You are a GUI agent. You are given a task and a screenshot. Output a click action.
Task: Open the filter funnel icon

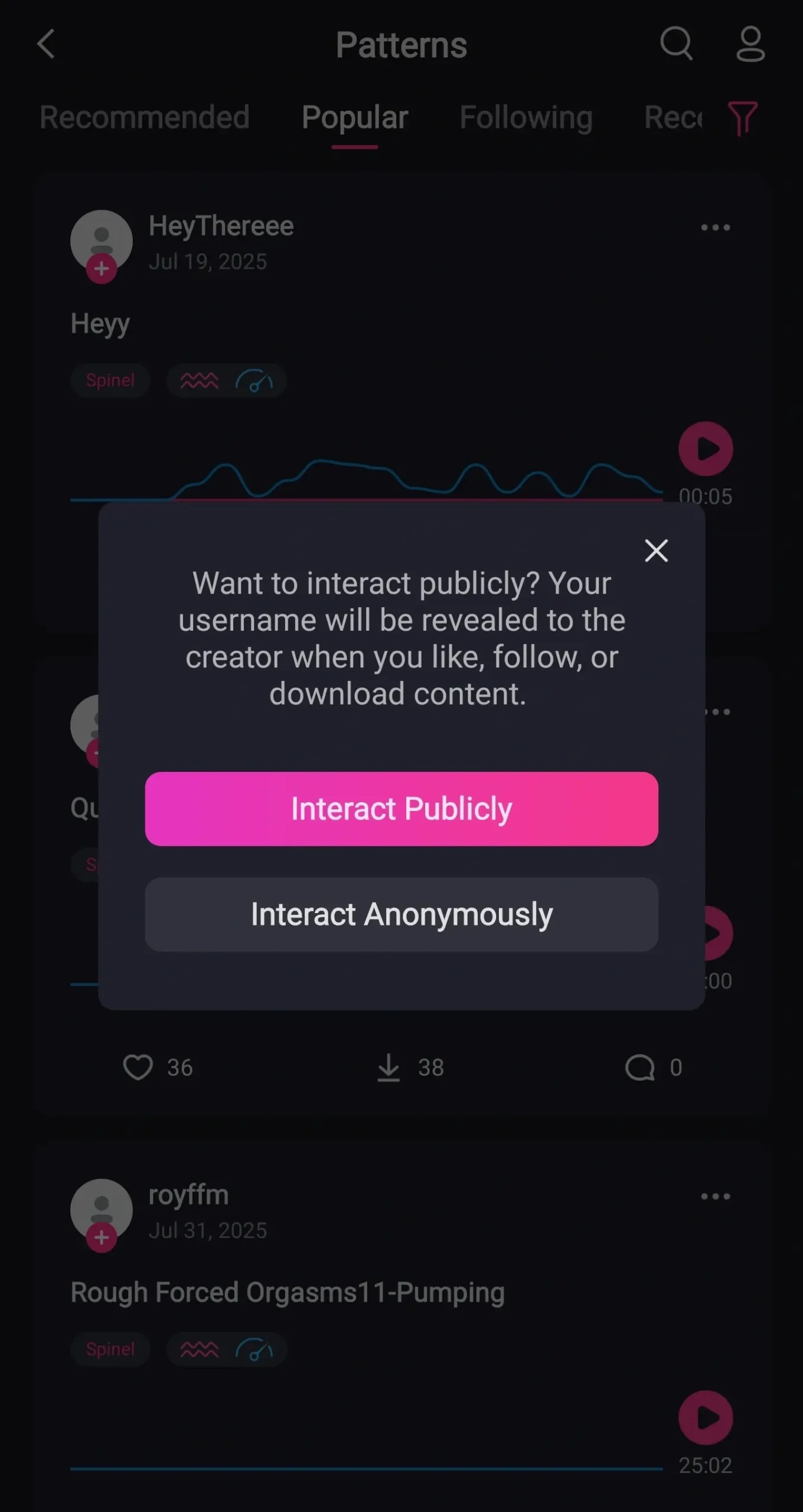tap(743, 118)
